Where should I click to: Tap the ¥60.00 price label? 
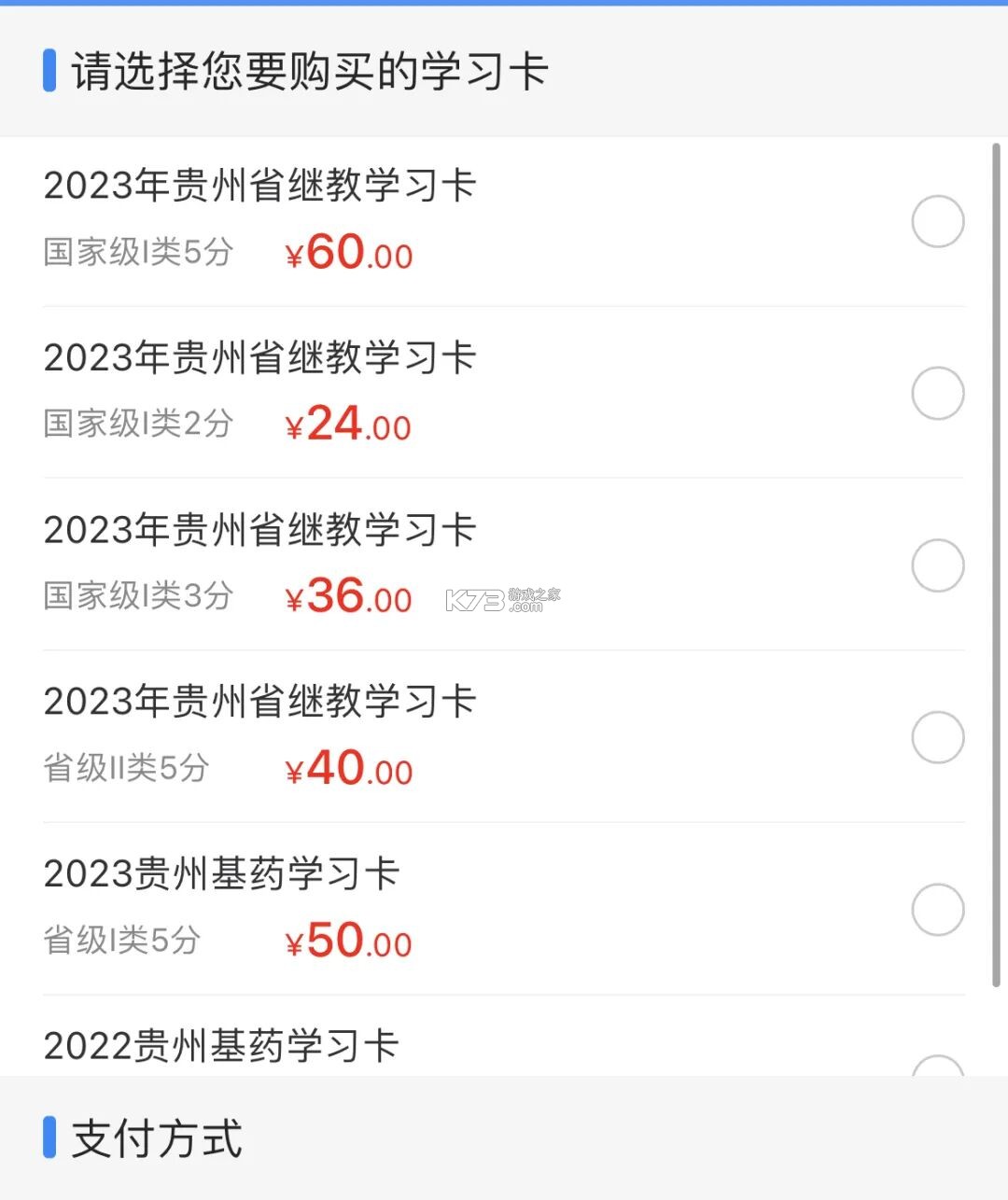pyautogui.click(x=346, y=253)
